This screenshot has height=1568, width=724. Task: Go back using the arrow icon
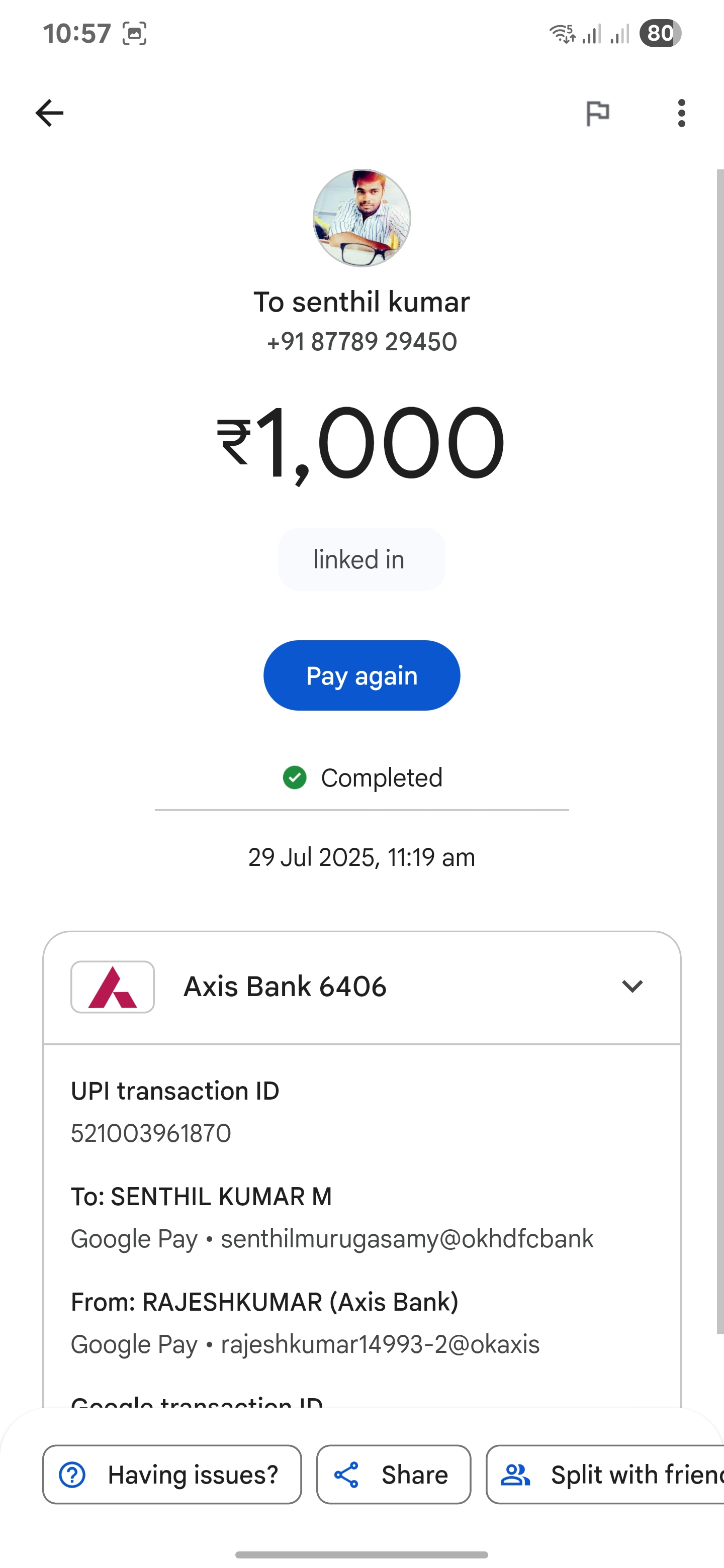tap(49, 113)
